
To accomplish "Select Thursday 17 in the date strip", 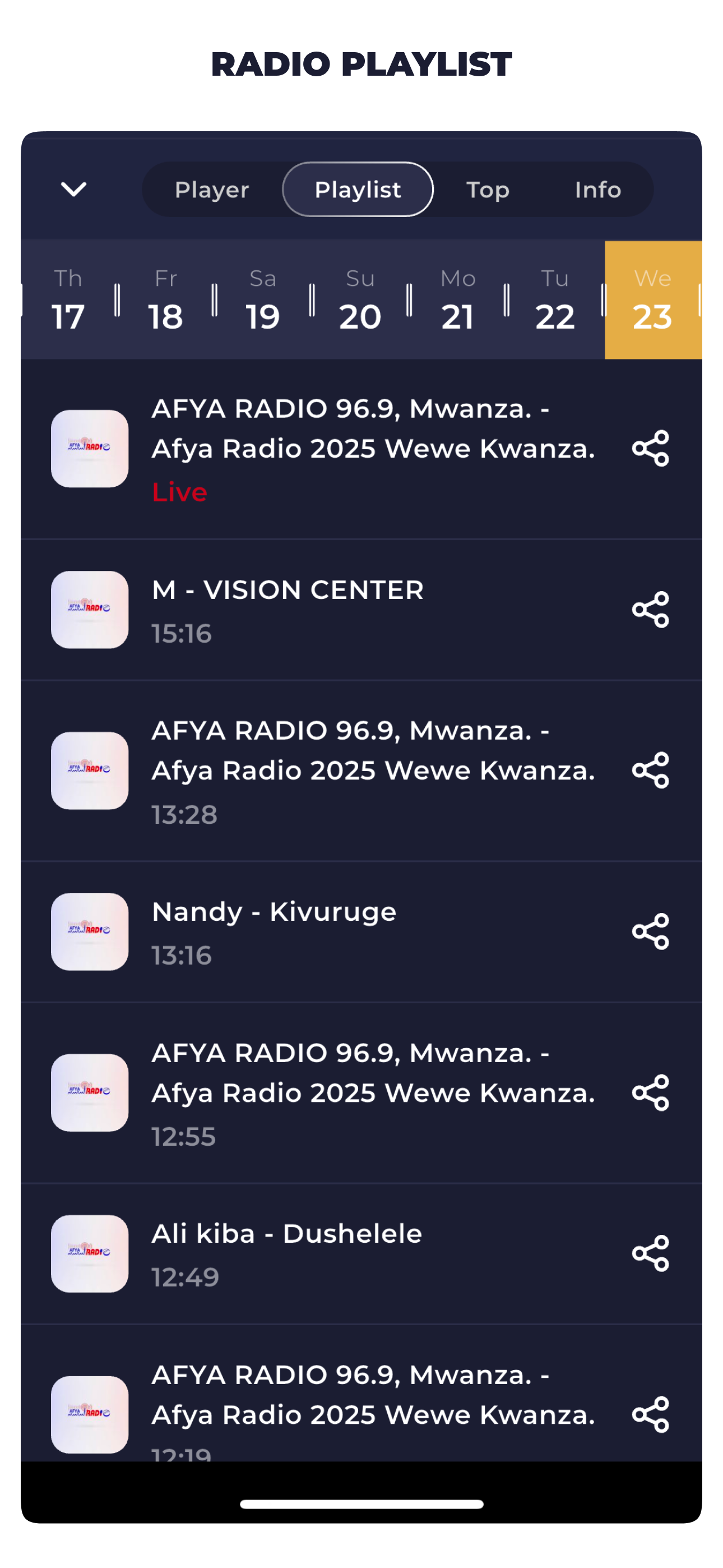I will [68, 299].
